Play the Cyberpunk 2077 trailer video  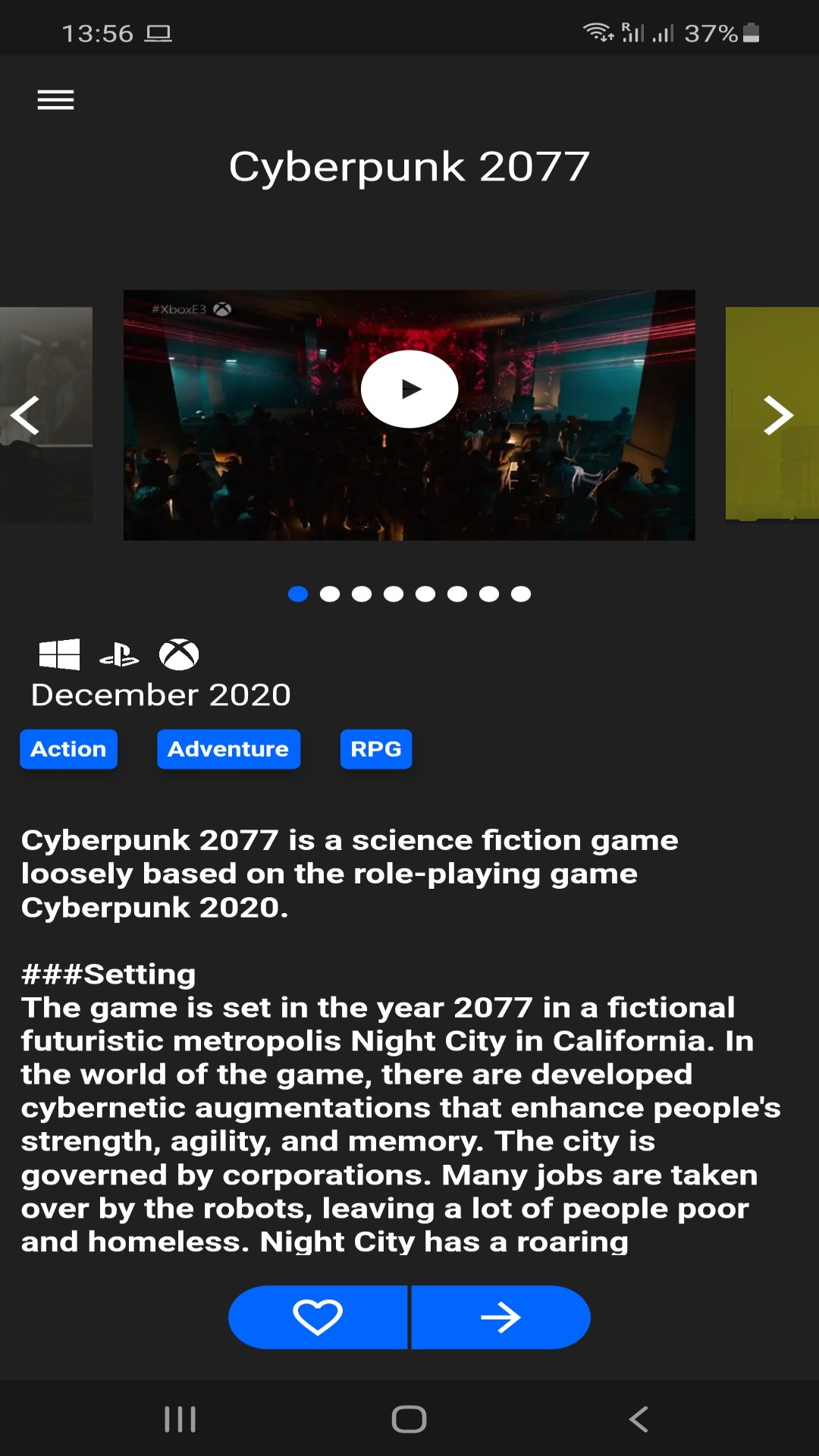click(409, 389)
